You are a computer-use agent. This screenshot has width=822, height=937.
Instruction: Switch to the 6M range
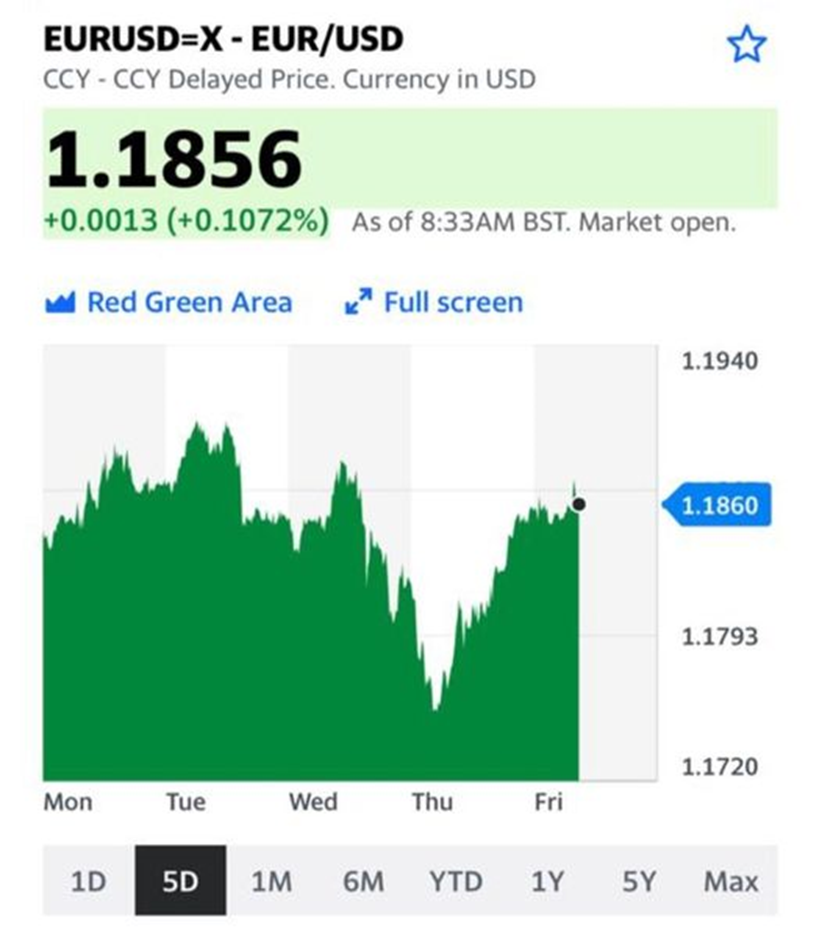pyautogui.click(x=362, y=881)
